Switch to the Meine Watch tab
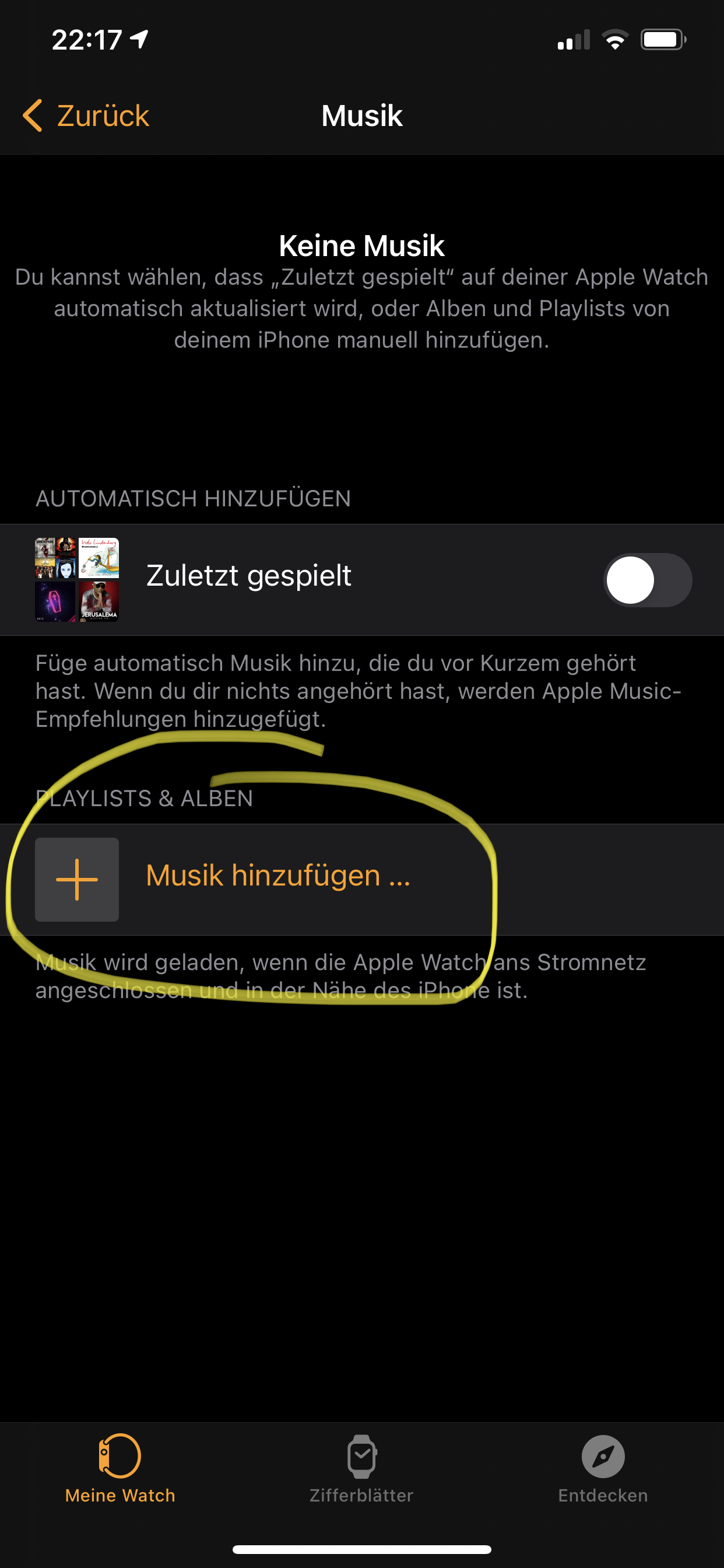The image size is (724, 1568). coord(120,1468)
